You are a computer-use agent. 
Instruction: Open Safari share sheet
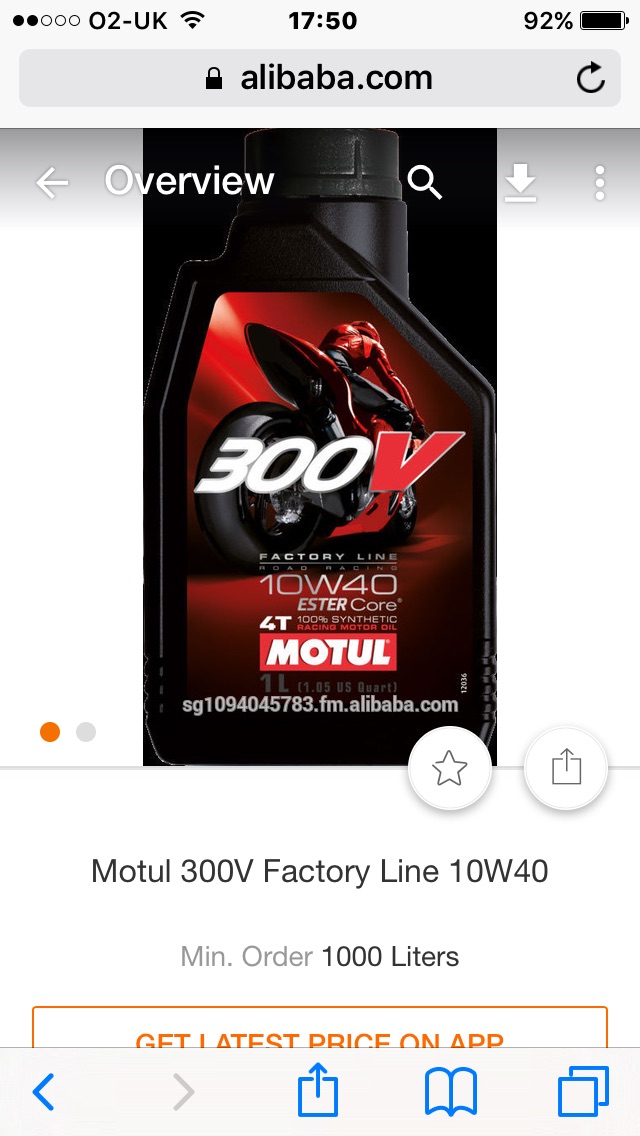click(318, 1090)
